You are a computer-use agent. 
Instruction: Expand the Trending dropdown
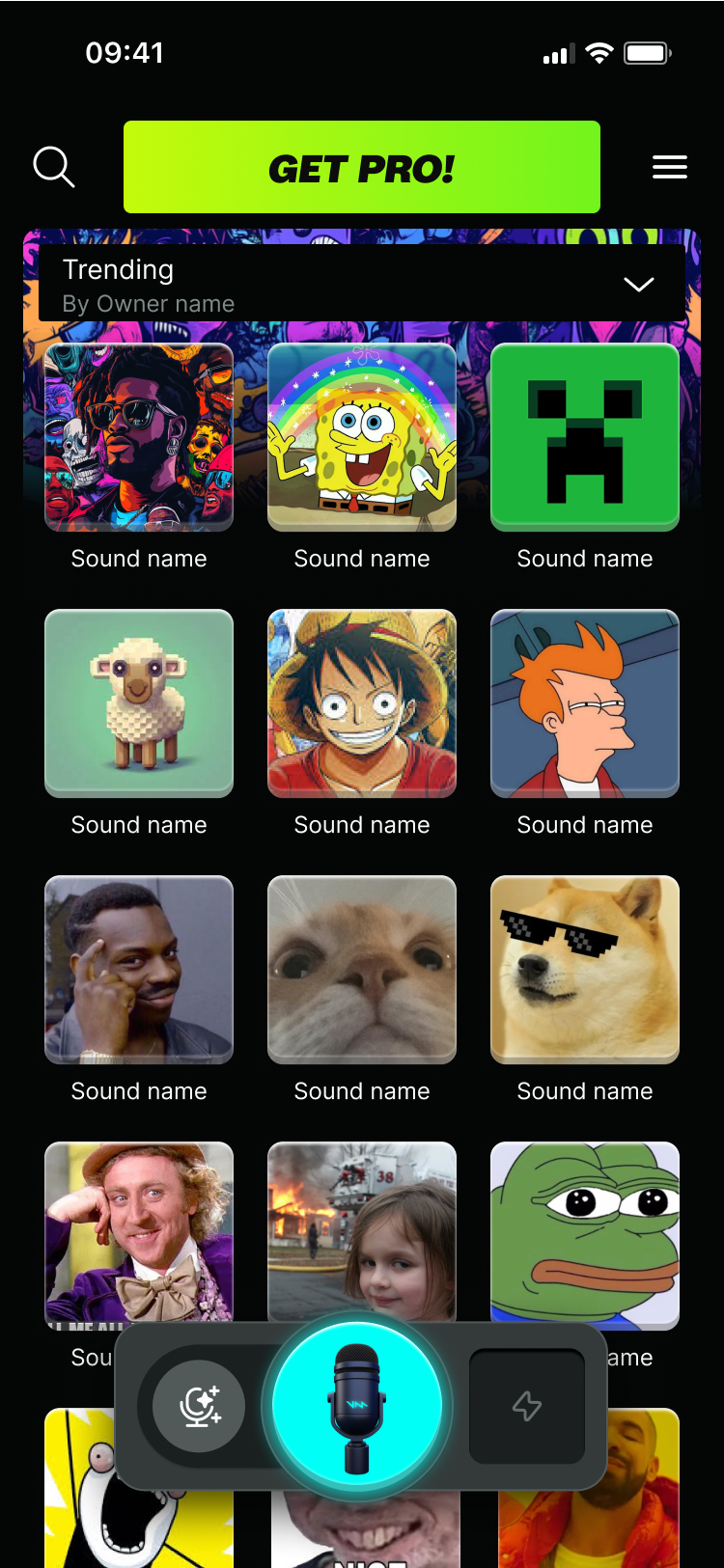pyautogui.click(x=638, y=285)
